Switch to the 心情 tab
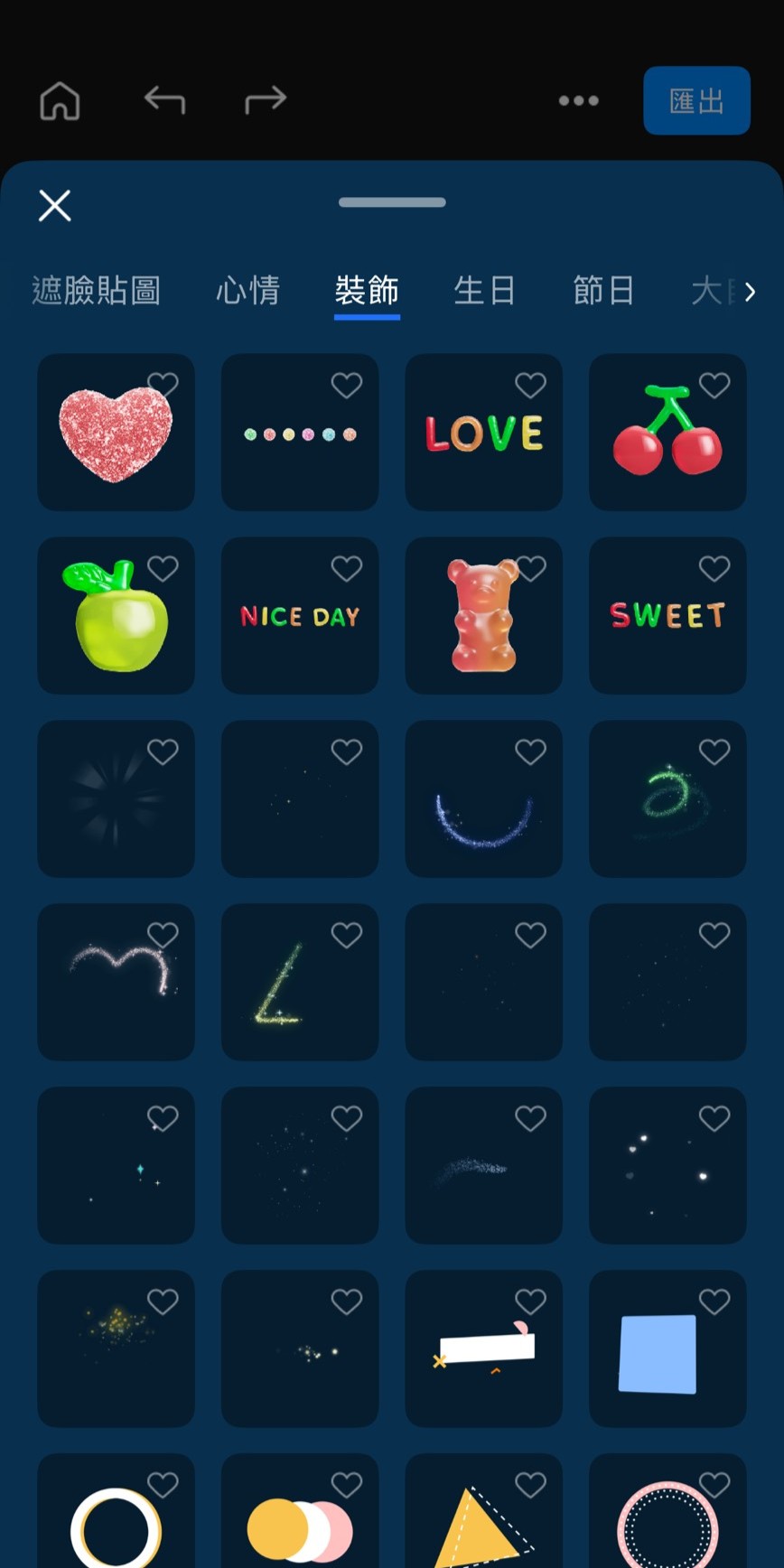The height and width of the screenshot is (1568, 784). [247, 291]
